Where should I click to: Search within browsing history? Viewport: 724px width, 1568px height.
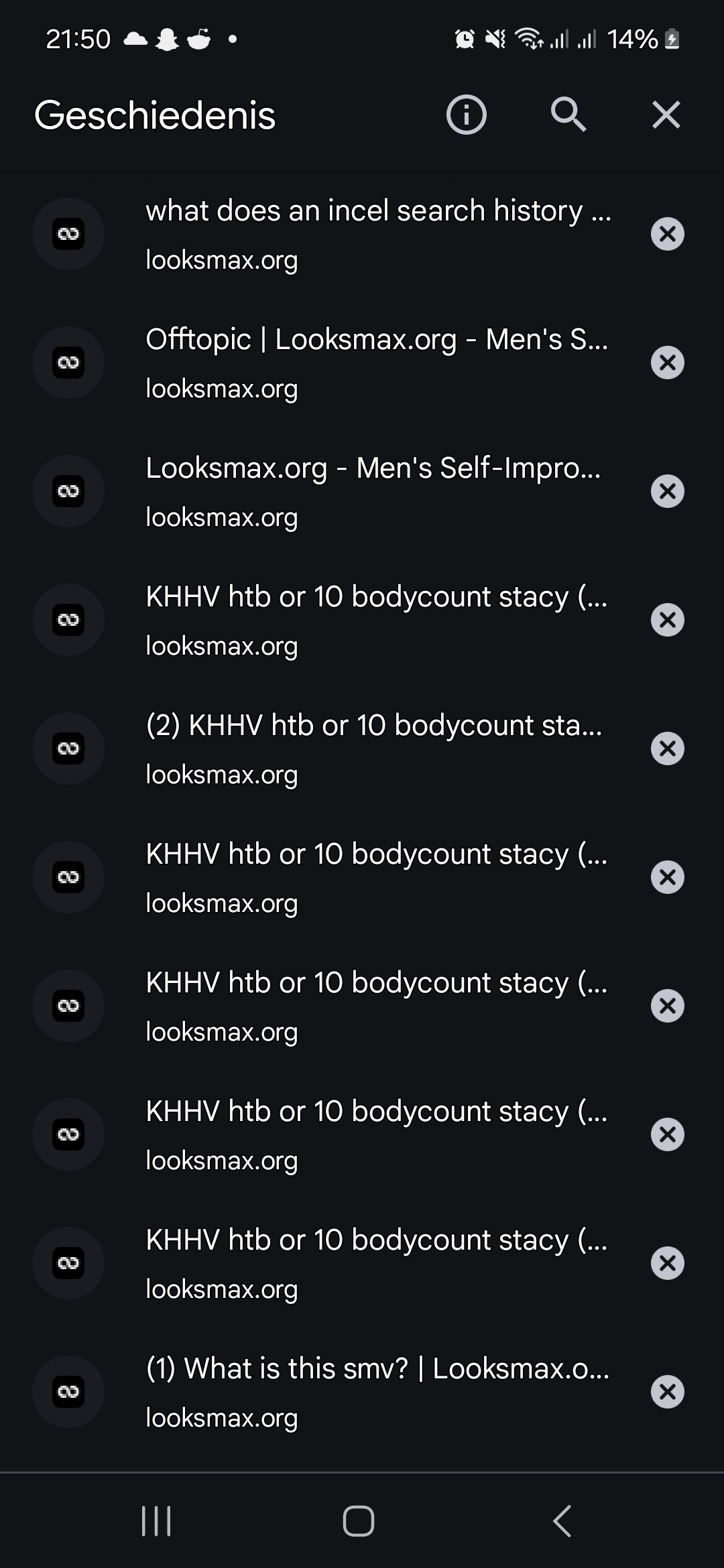[568, 115]
